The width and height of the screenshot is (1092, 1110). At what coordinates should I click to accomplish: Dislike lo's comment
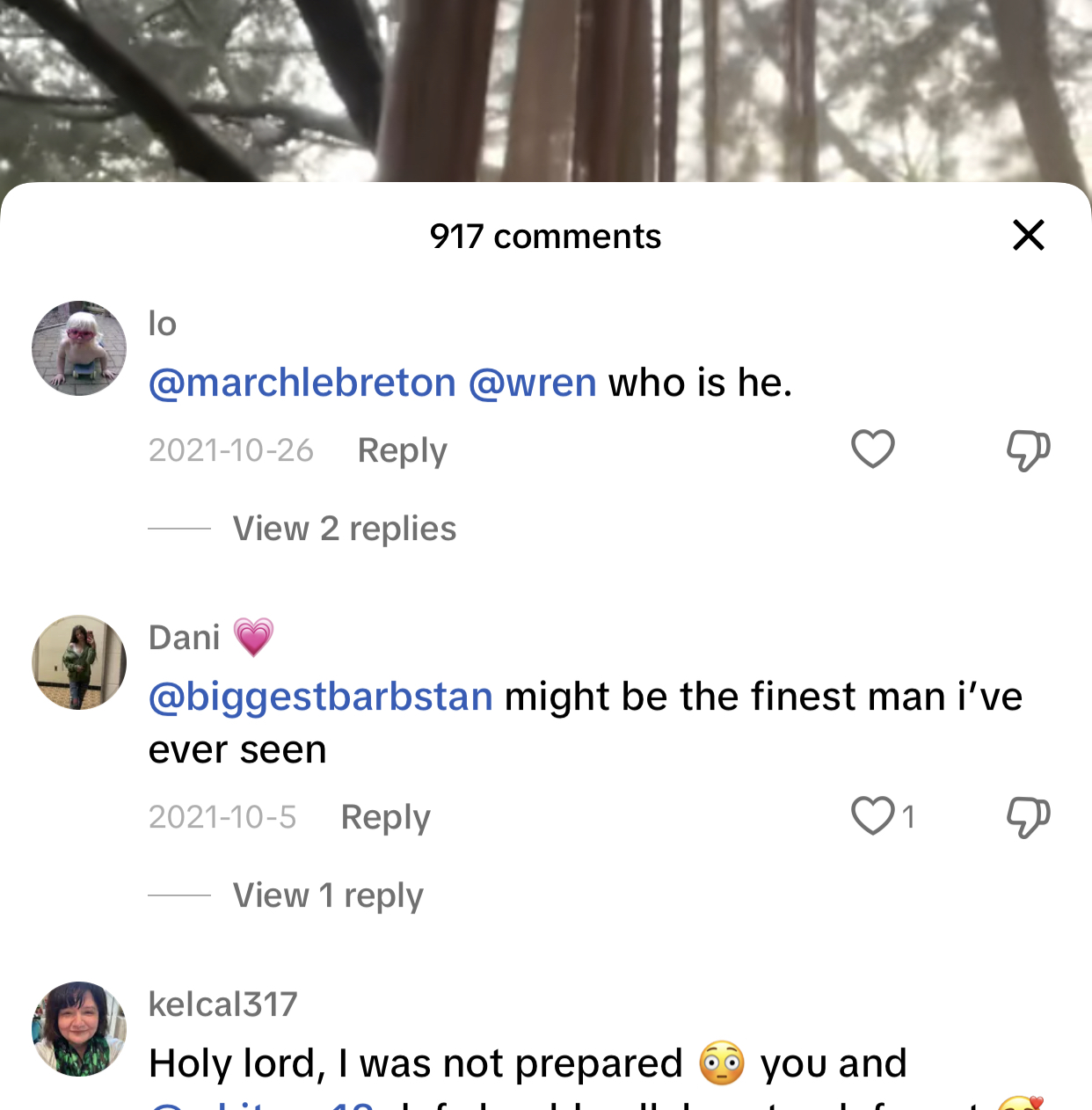point(1028,450)
